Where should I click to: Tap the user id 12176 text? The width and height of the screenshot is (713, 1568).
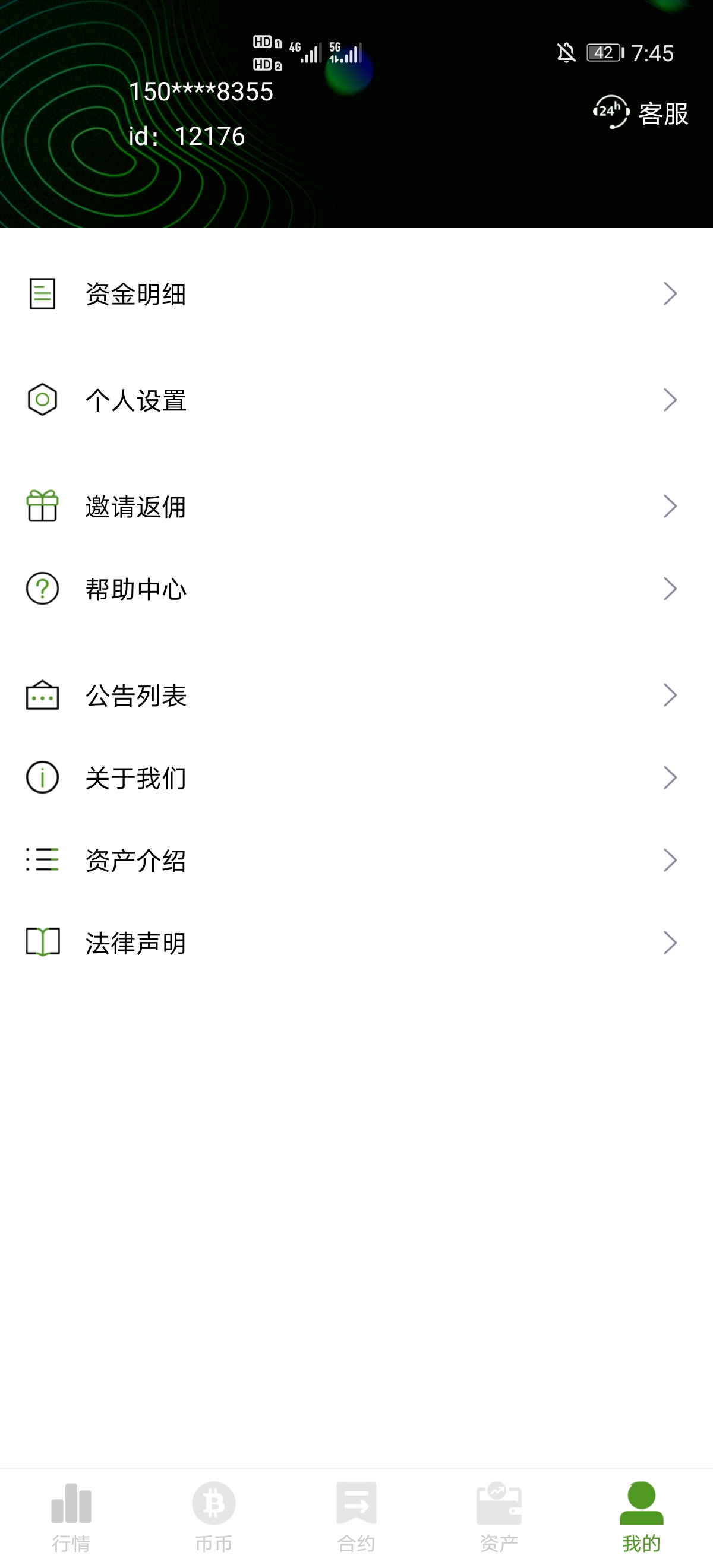(x=186, y=137)
